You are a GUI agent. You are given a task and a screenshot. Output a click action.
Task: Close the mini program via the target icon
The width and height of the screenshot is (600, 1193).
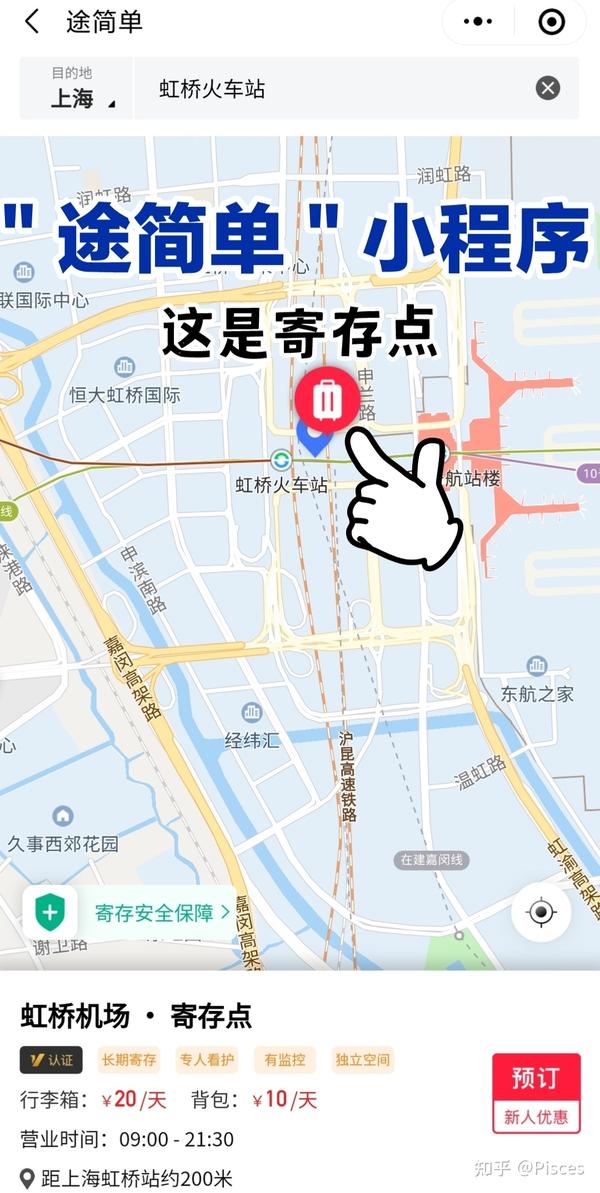coord(551,21)
